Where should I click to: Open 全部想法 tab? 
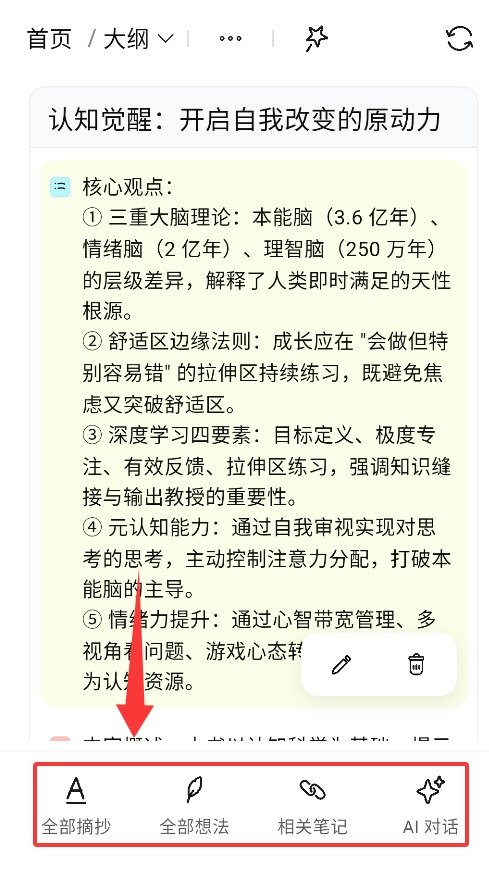click(194, 805)
